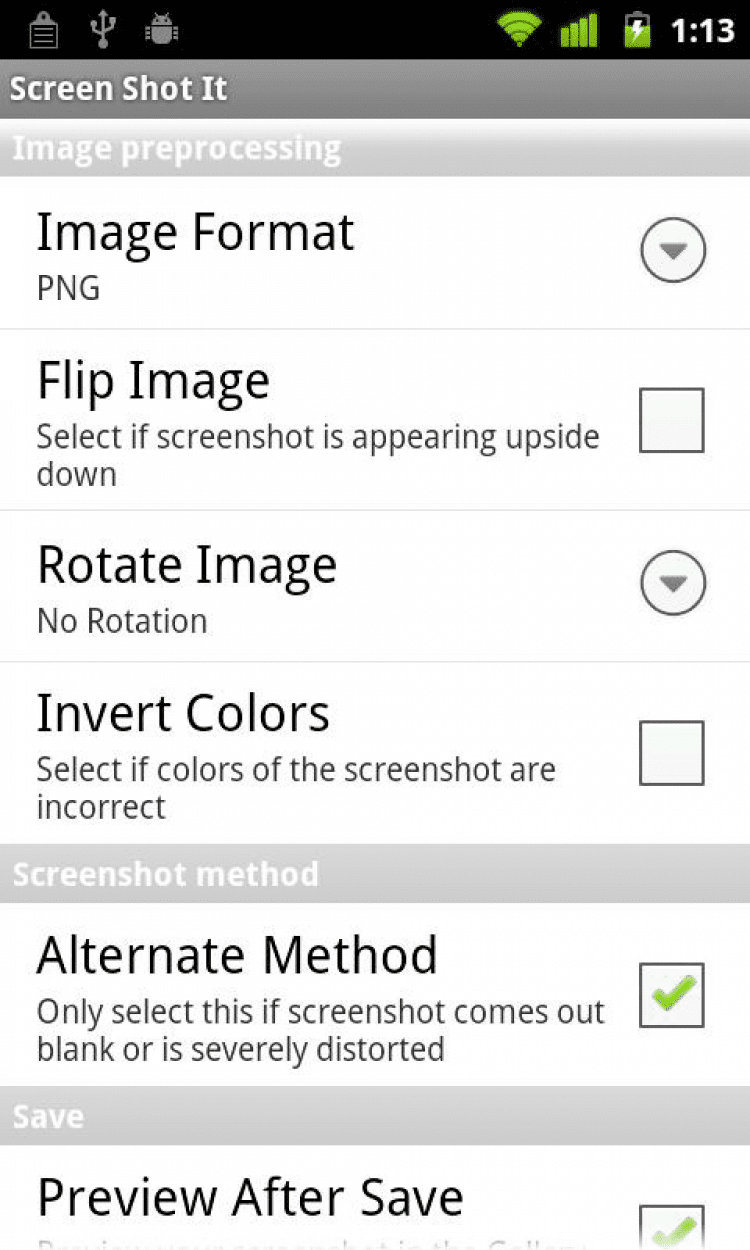The height and width of the screenshot is (1250, 750).
Task: Toggle the Preview After Save checkbox
Action: [x=672, y=1228]
